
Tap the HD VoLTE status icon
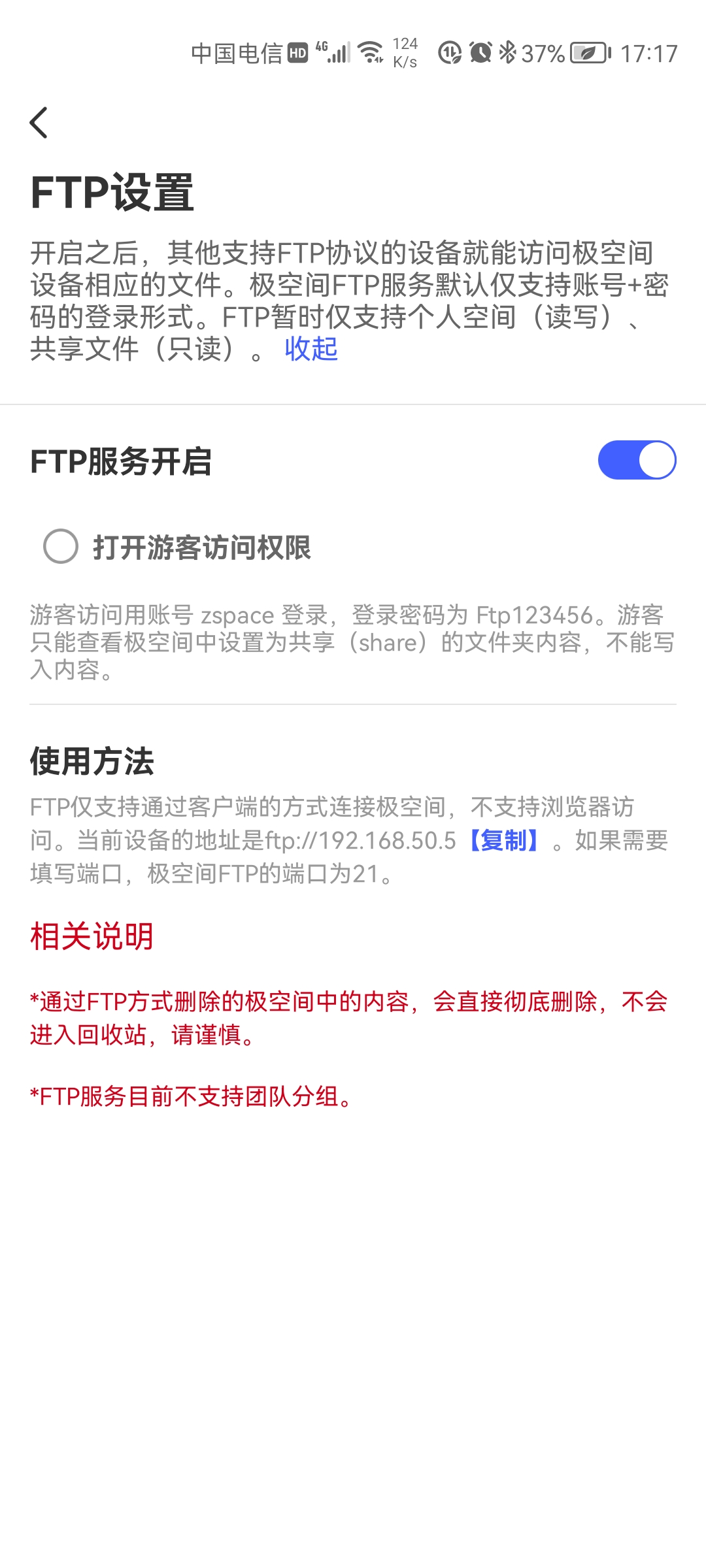pos(297,52)
